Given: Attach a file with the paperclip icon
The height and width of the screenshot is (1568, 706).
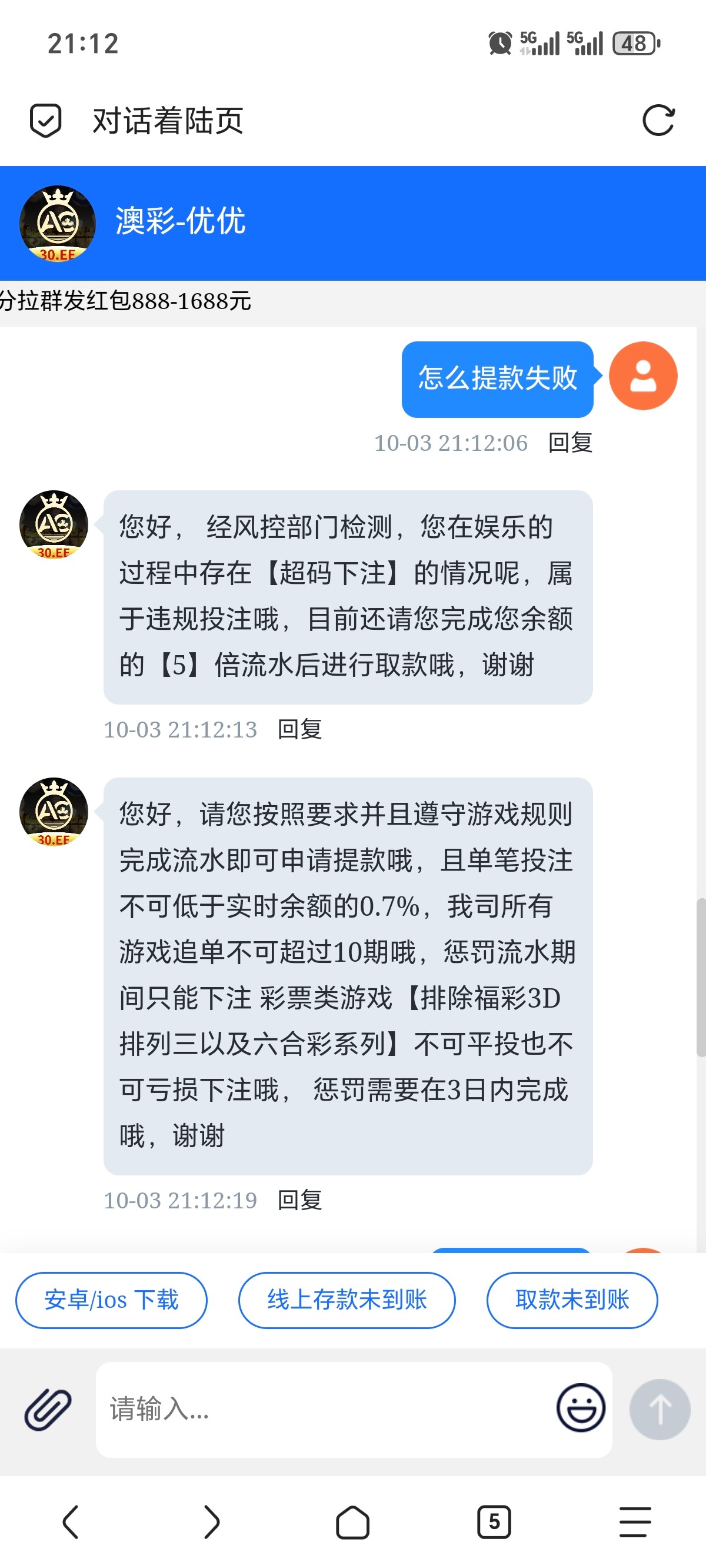Looking at the screenshot, I should point(48,1409).
